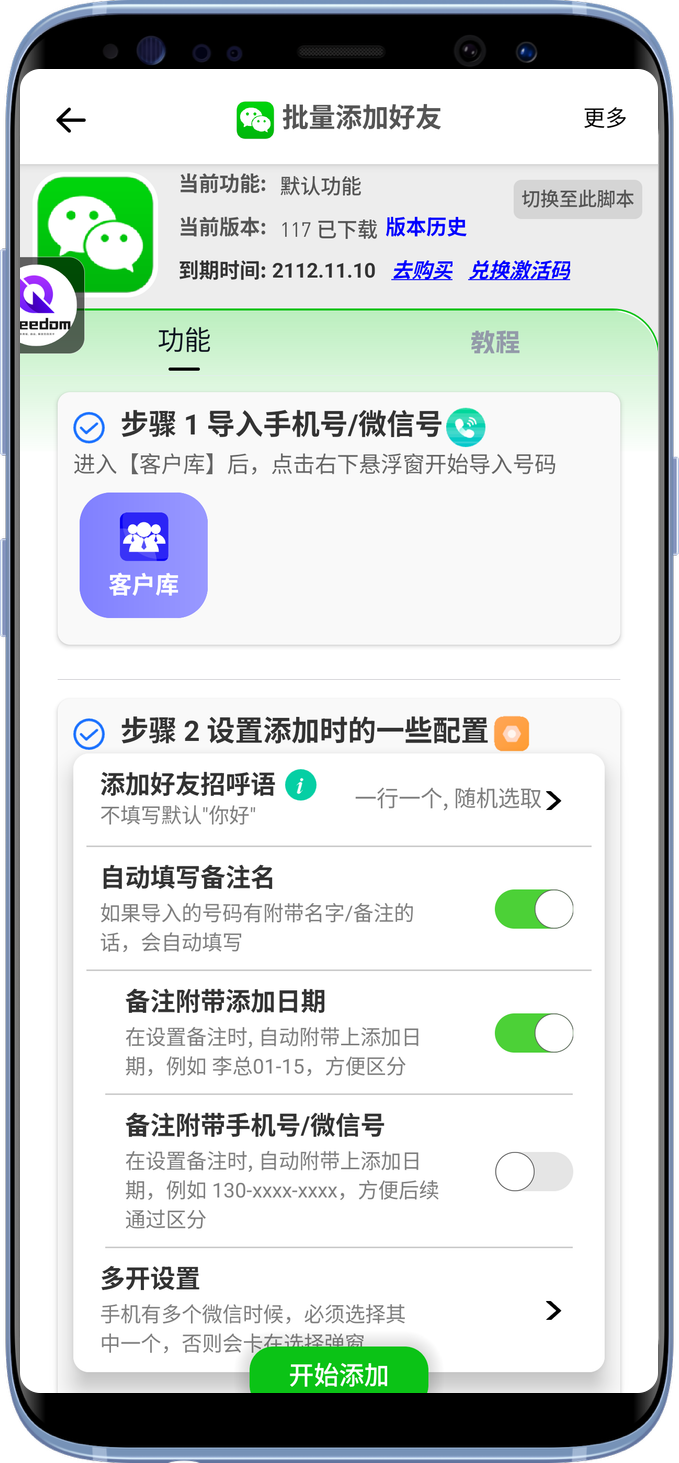Start with the 开始添加 button

(x=339, y=1374)
